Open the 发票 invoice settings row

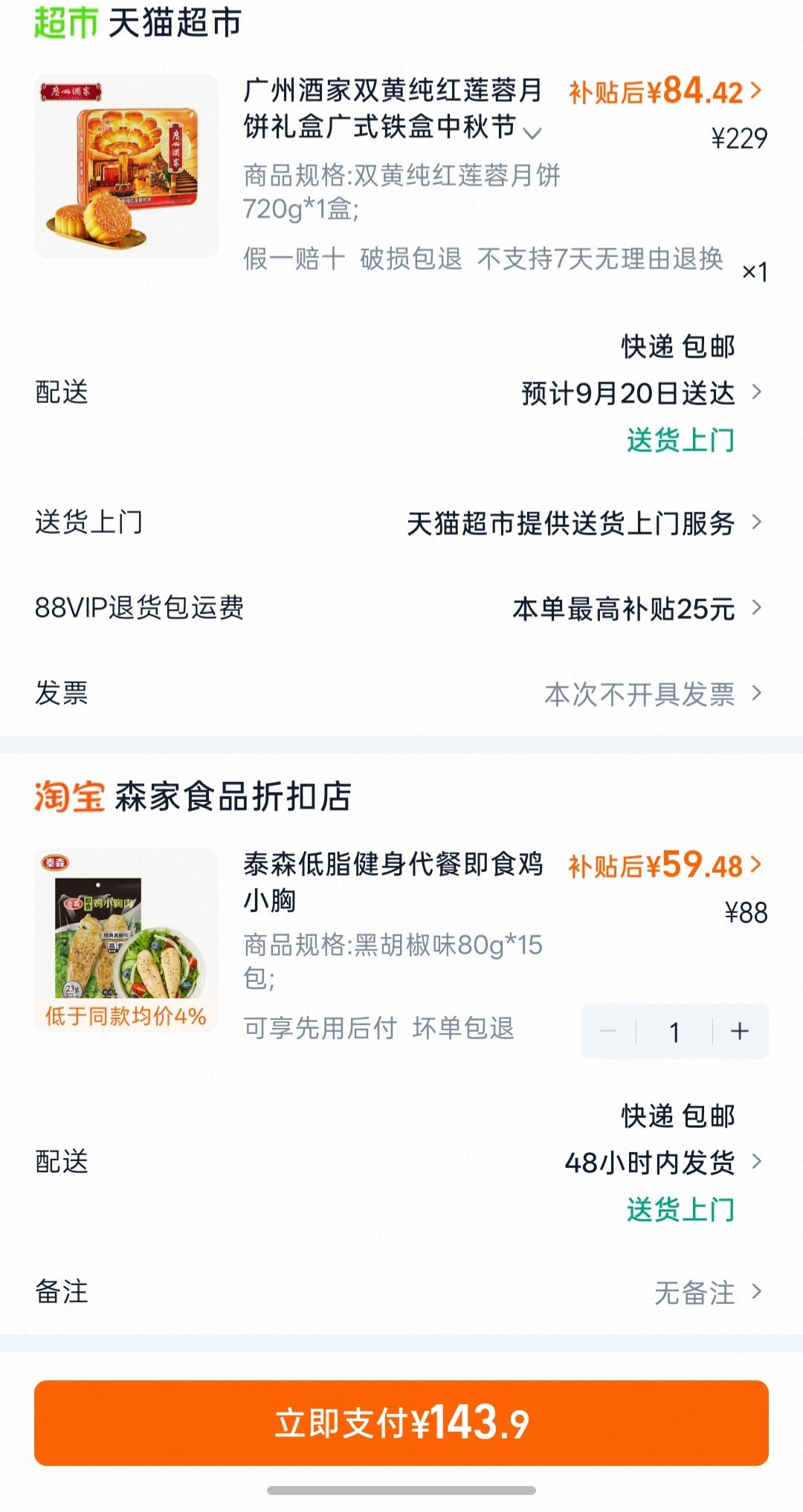401,694
